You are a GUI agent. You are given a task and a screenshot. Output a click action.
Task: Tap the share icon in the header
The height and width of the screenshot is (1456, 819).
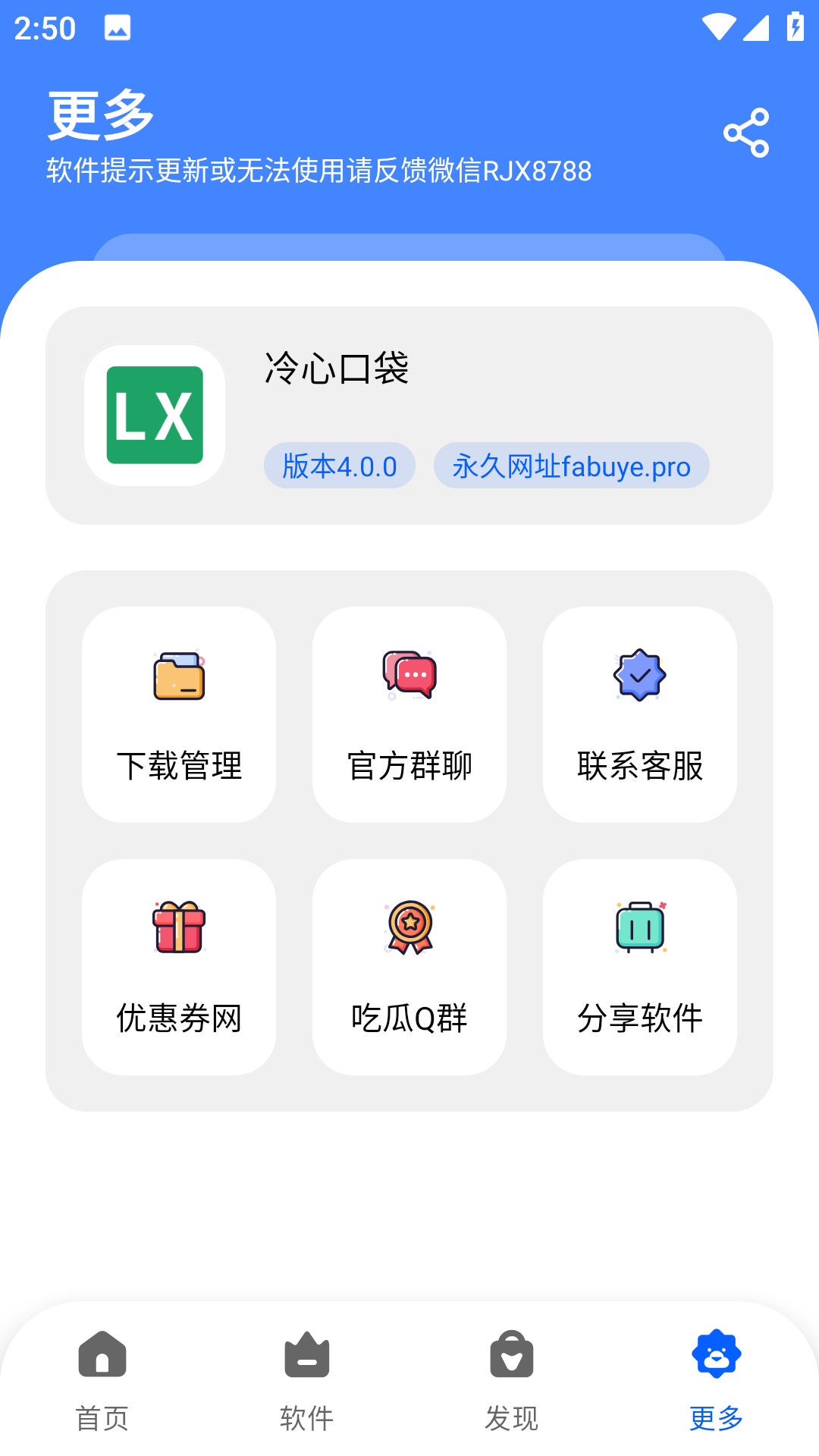pos(748,132)
